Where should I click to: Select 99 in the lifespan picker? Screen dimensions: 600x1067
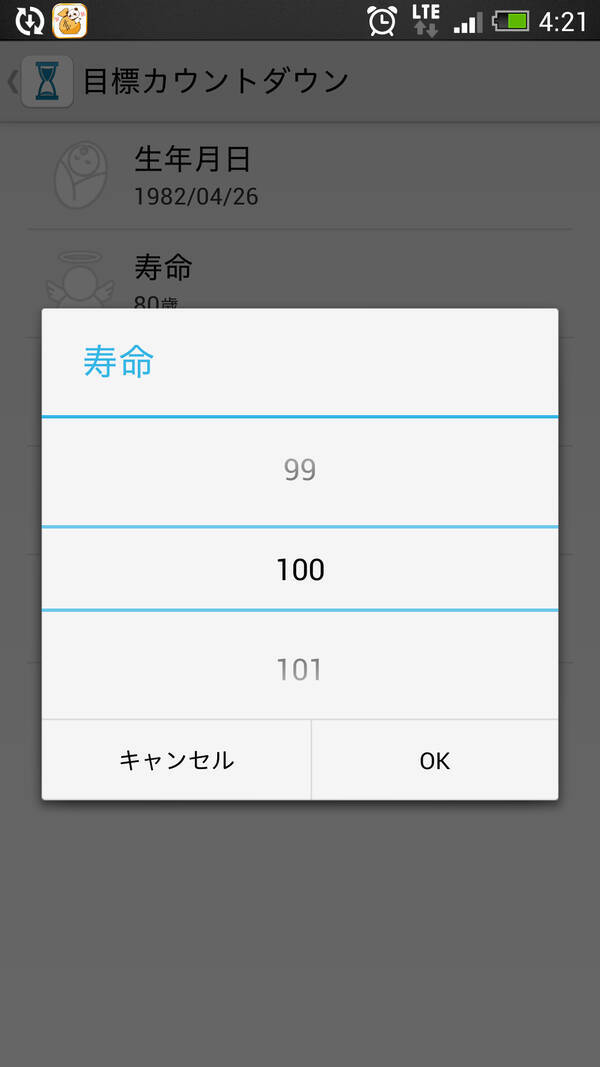300,470
